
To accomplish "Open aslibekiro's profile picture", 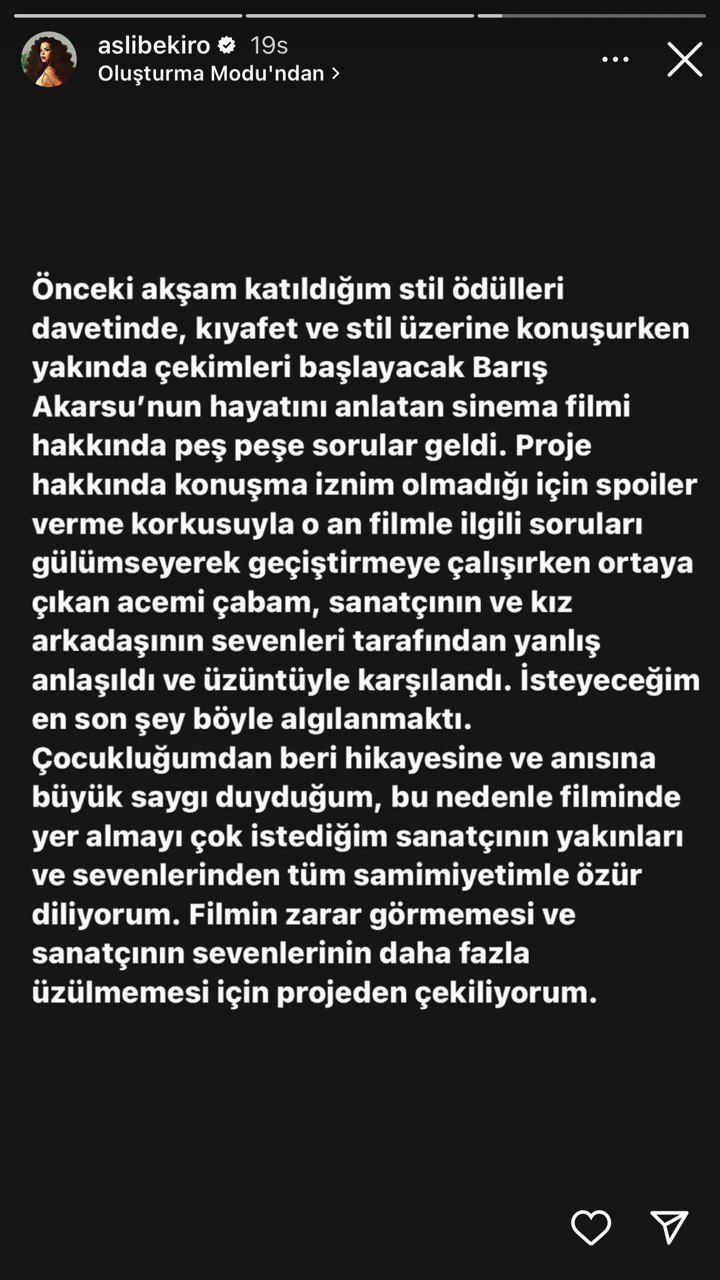I will 49,59.
